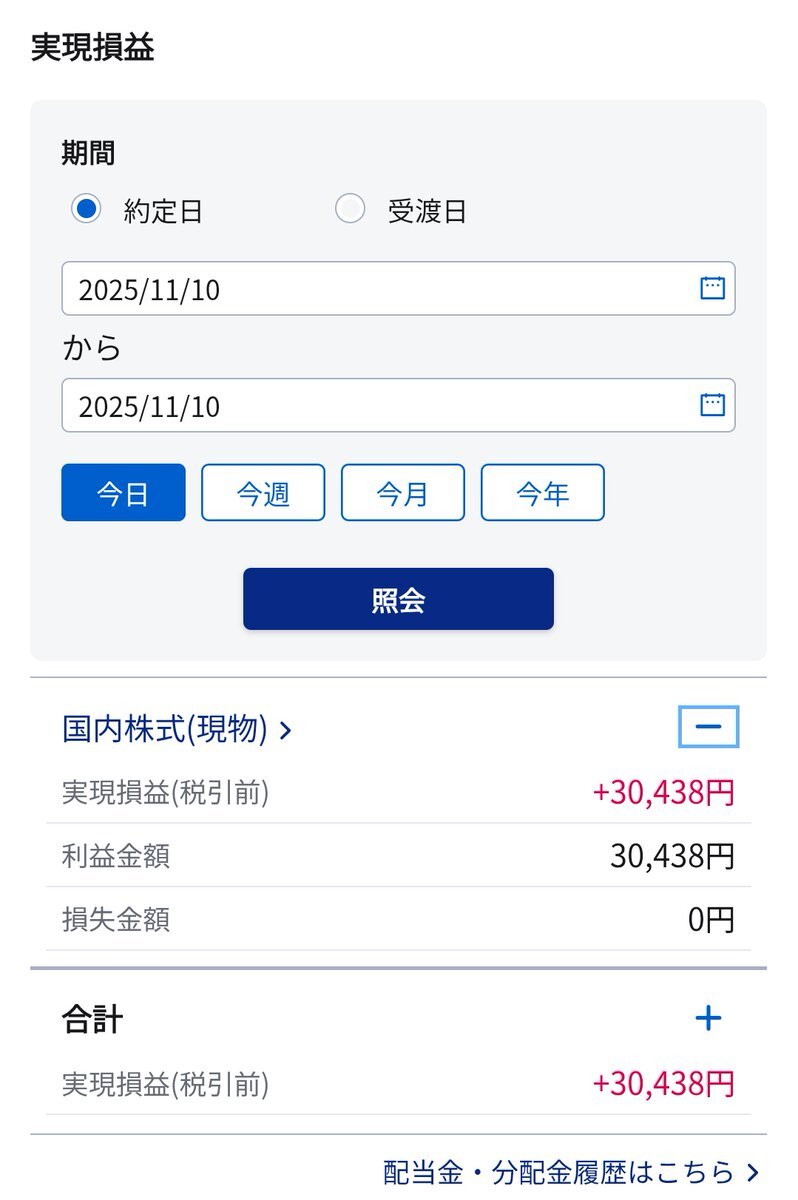Choose the 今年 period filter
The width and height of the screenshot is (798, 1200).
point(542,492)
